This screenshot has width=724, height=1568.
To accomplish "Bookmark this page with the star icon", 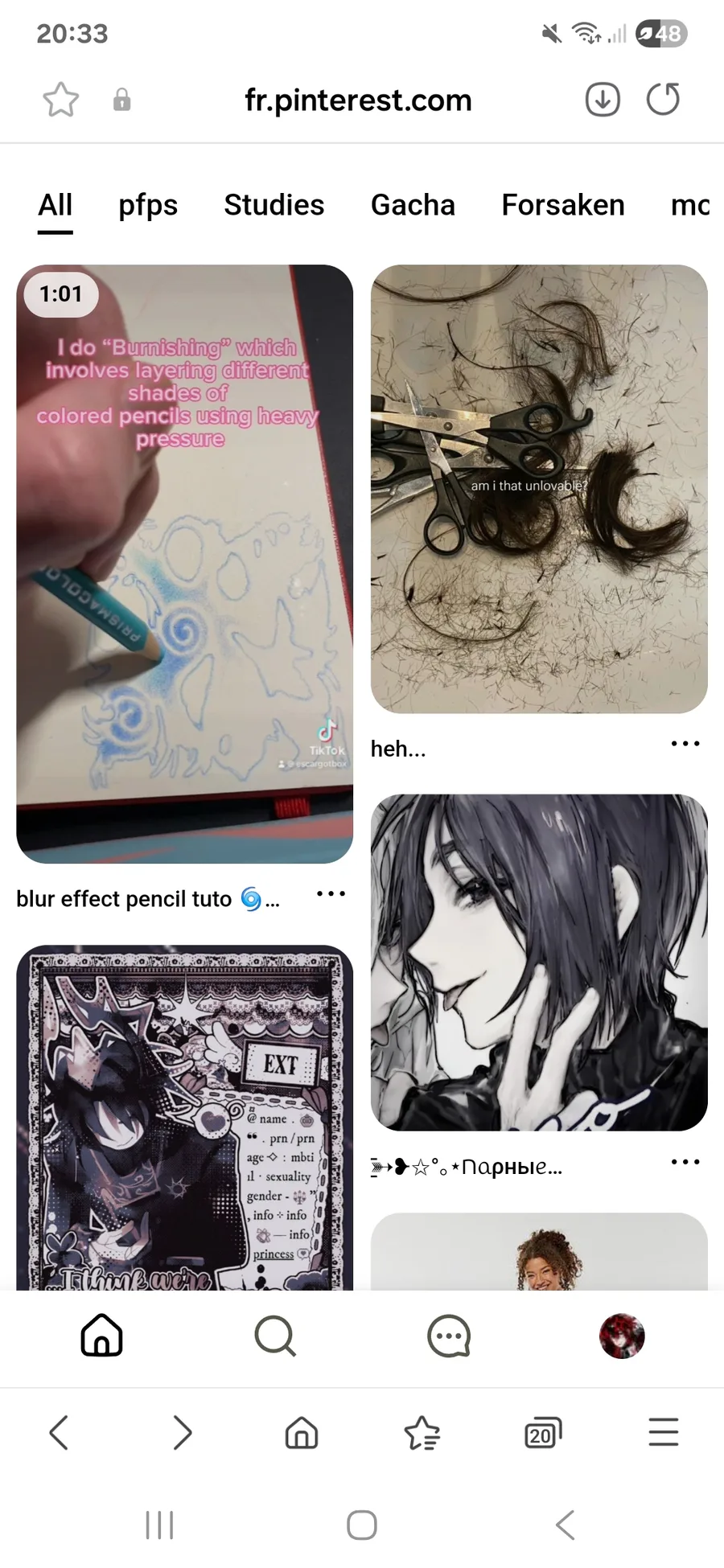I will 61,101.
